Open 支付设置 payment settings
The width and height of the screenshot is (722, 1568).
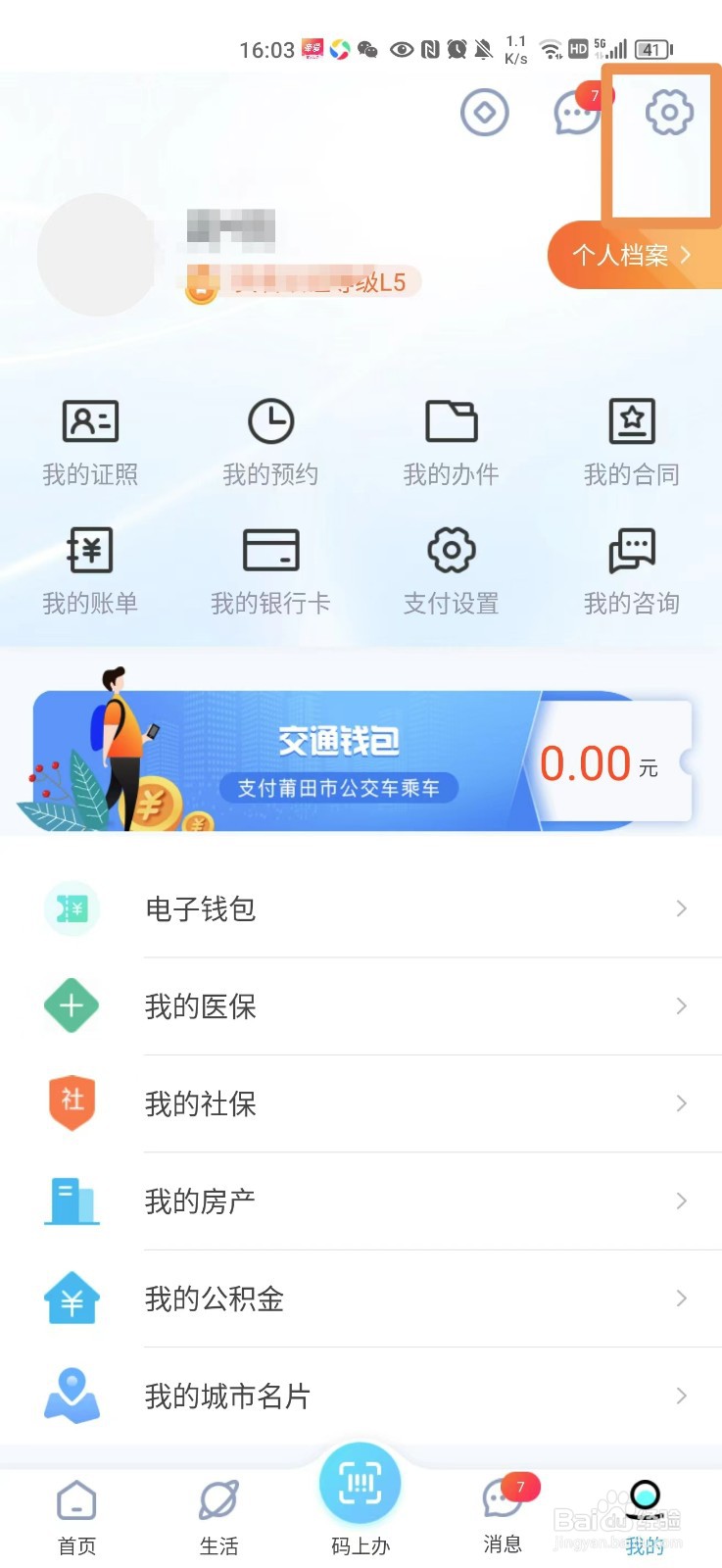click(451, 570)
